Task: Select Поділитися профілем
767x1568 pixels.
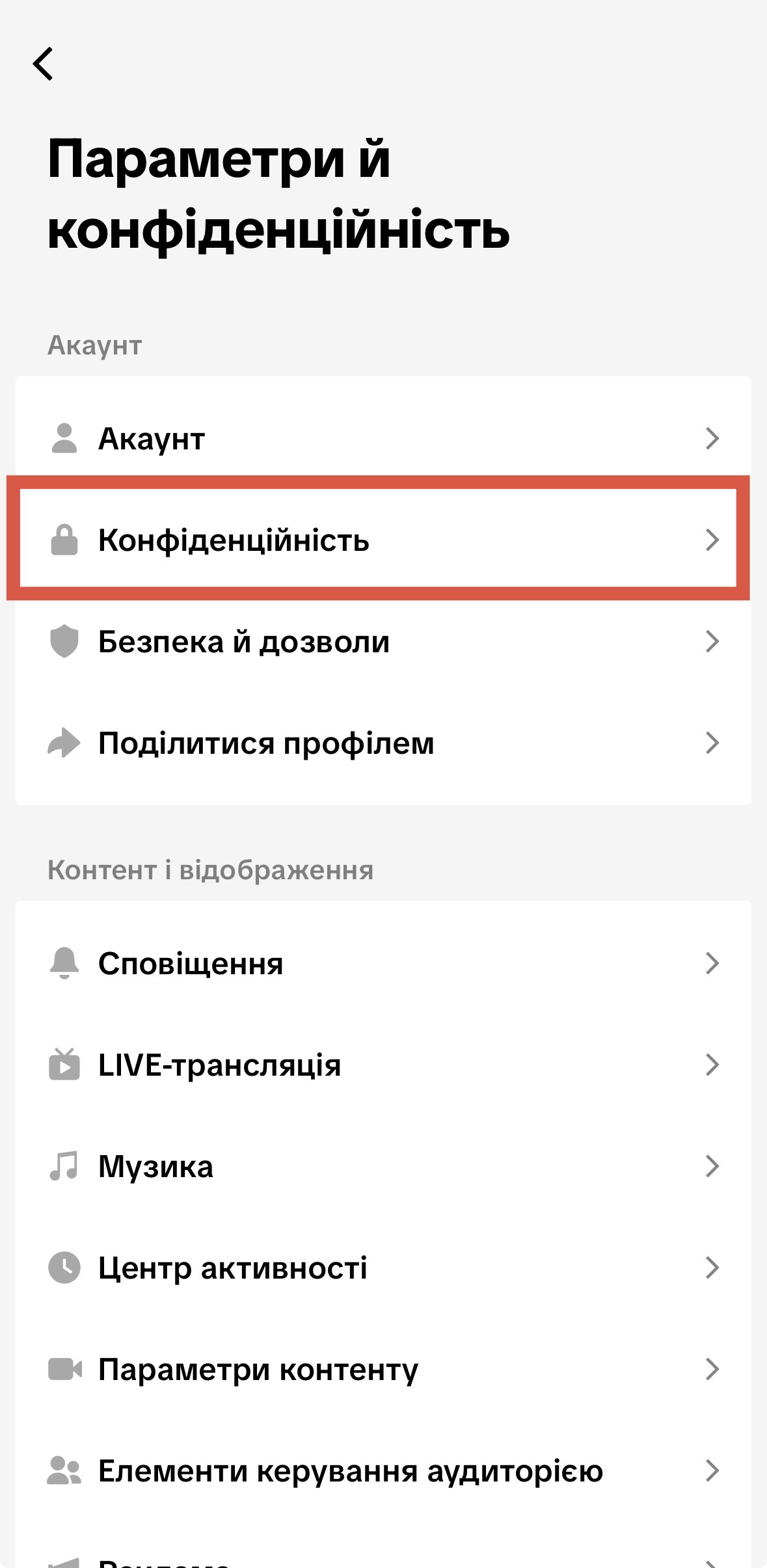Action: [383, 743]
